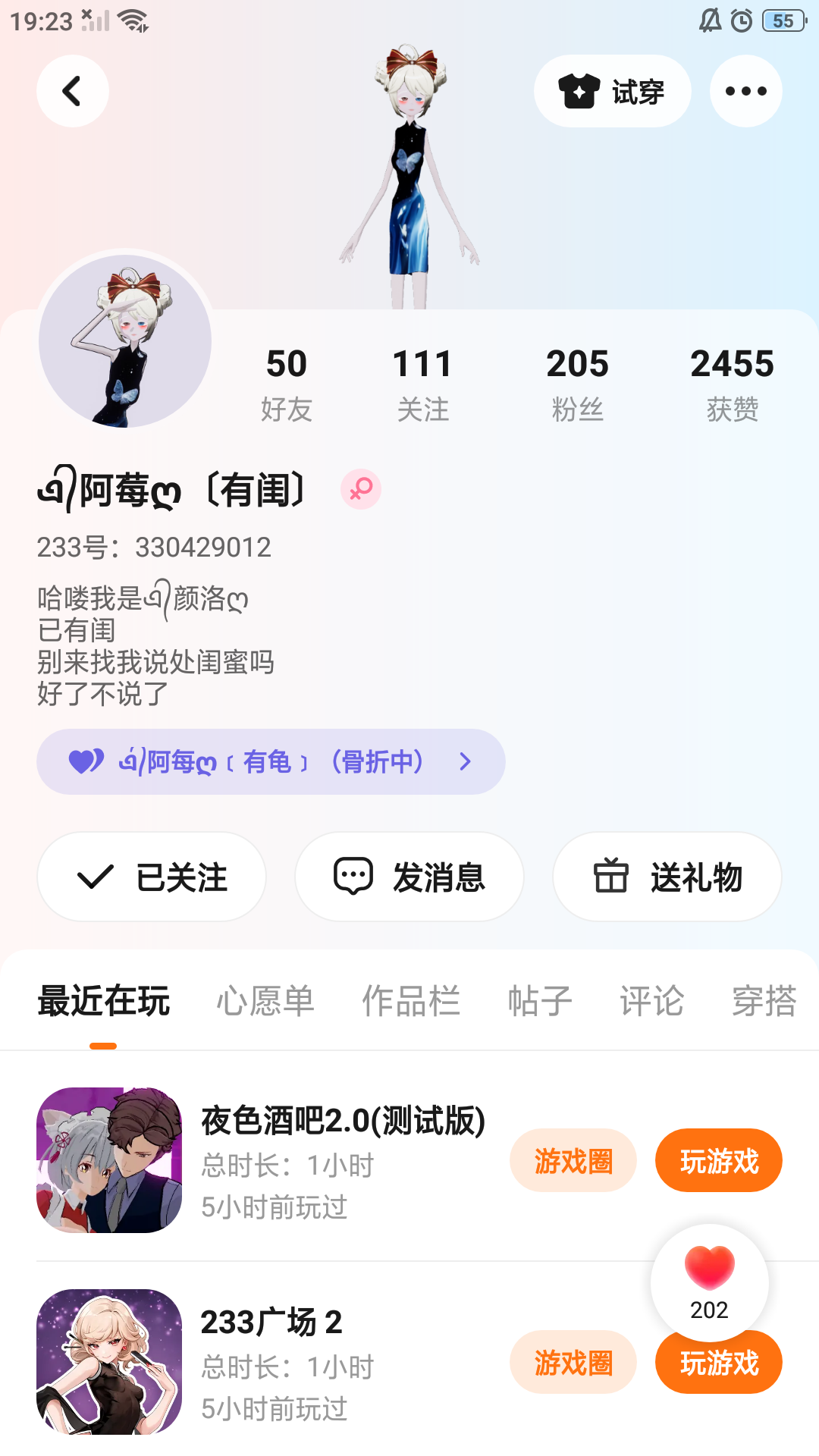This screenshot has width=819, height=1456.
Task: Switch to the 作品栏 tab
Action: click(x=411, y=1001)
